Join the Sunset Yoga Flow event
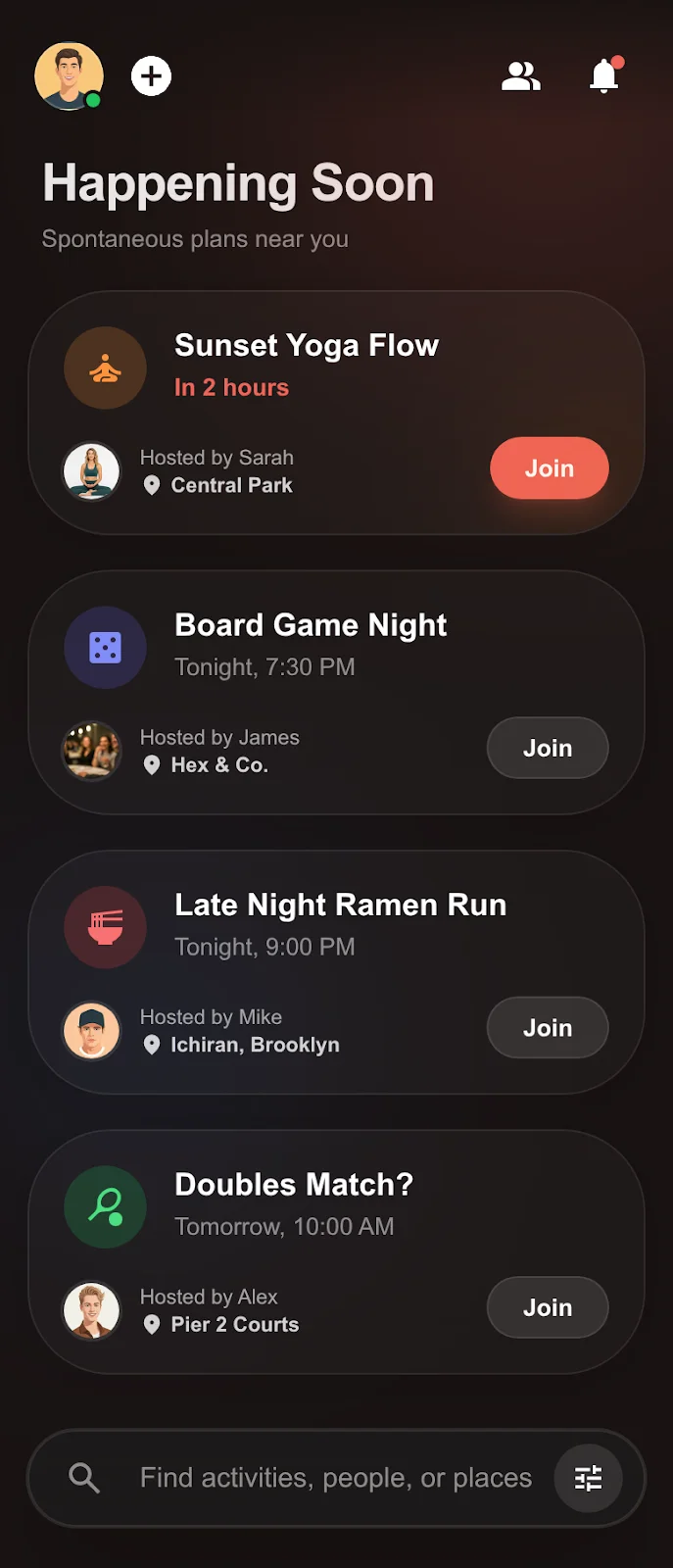673x1568 pixels. click(x=549, y=468)
